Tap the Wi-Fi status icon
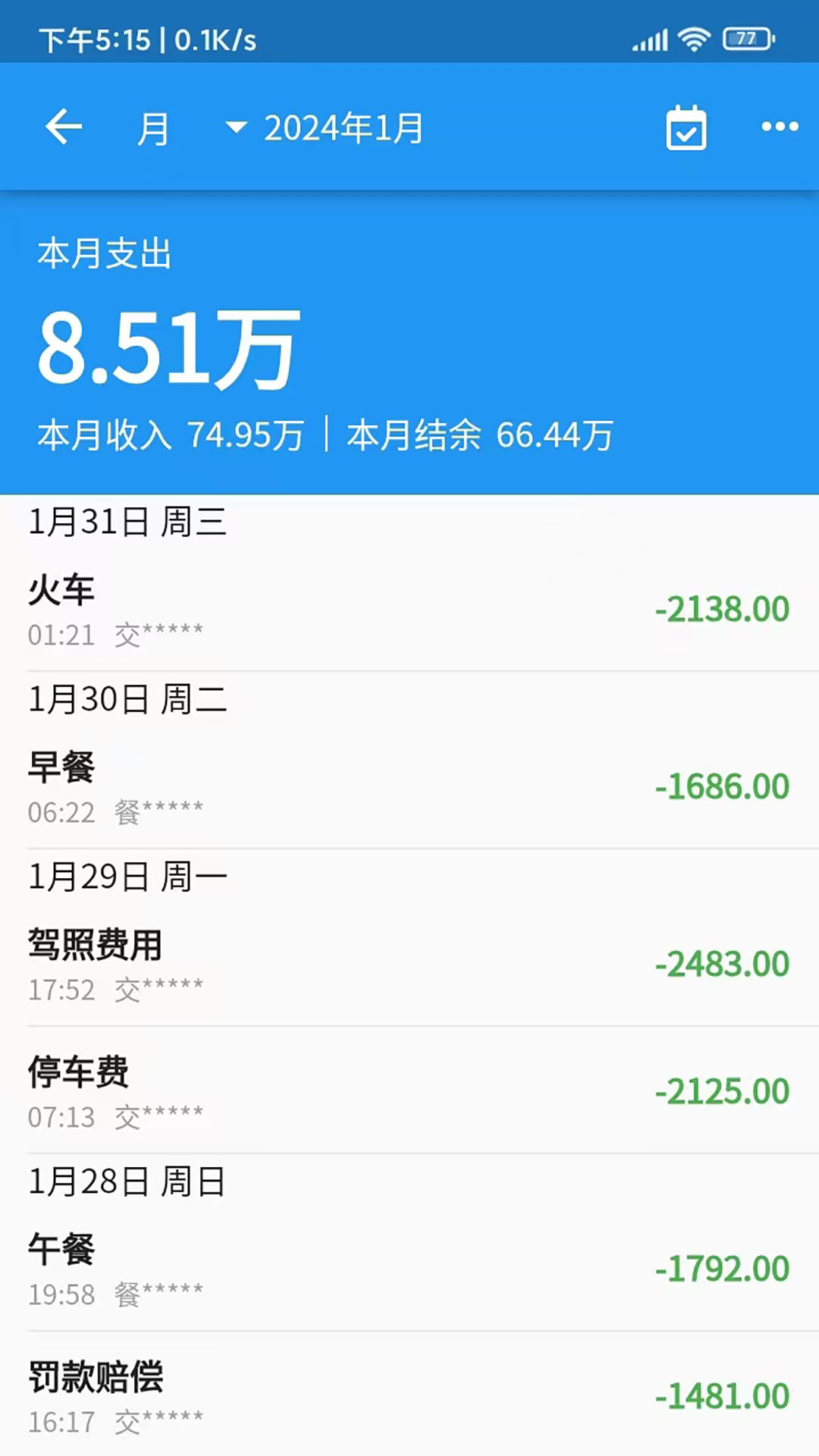The image size is (819, 1456). point(692,38)
